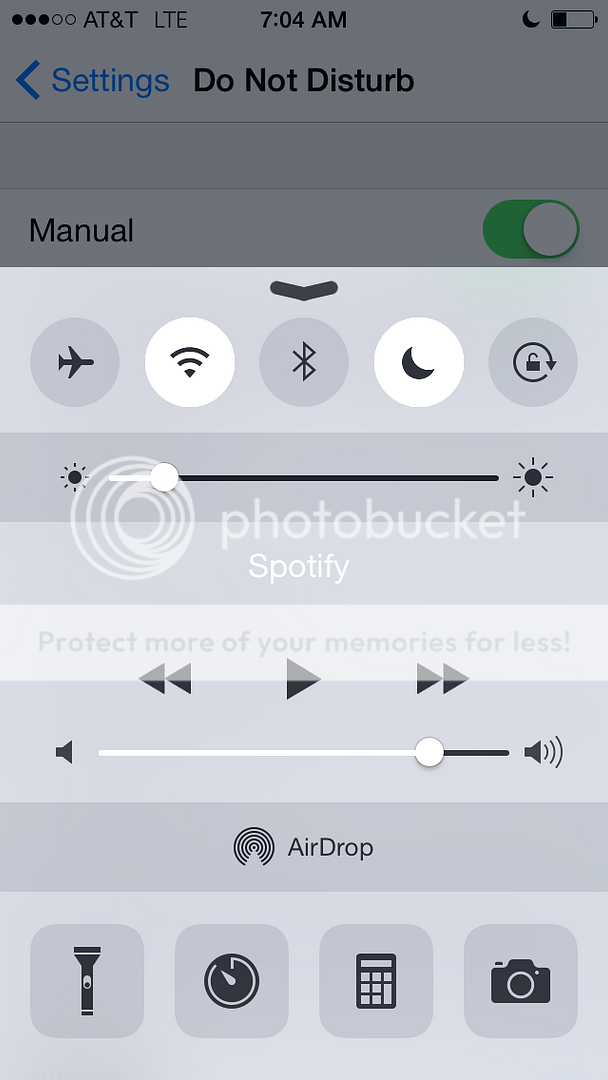Turn on the flashlight

tap(87, 980)
